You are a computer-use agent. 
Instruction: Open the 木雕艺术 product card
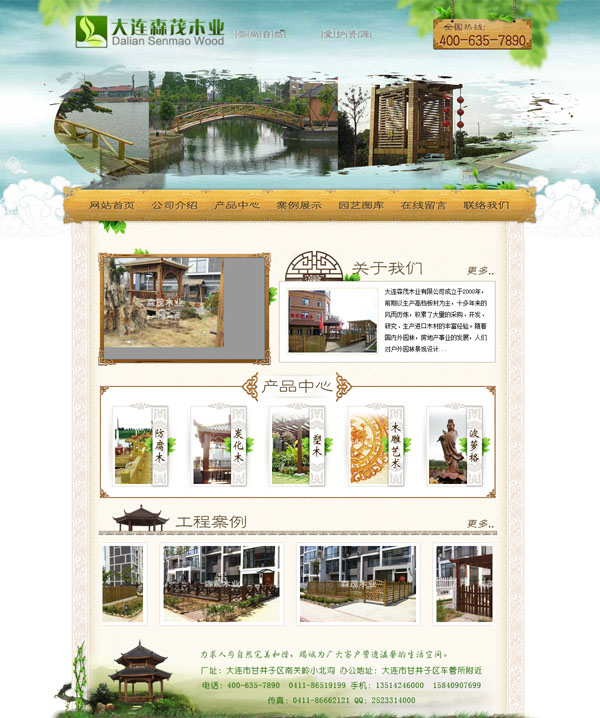pyautogui.click(x=376, y=445)
